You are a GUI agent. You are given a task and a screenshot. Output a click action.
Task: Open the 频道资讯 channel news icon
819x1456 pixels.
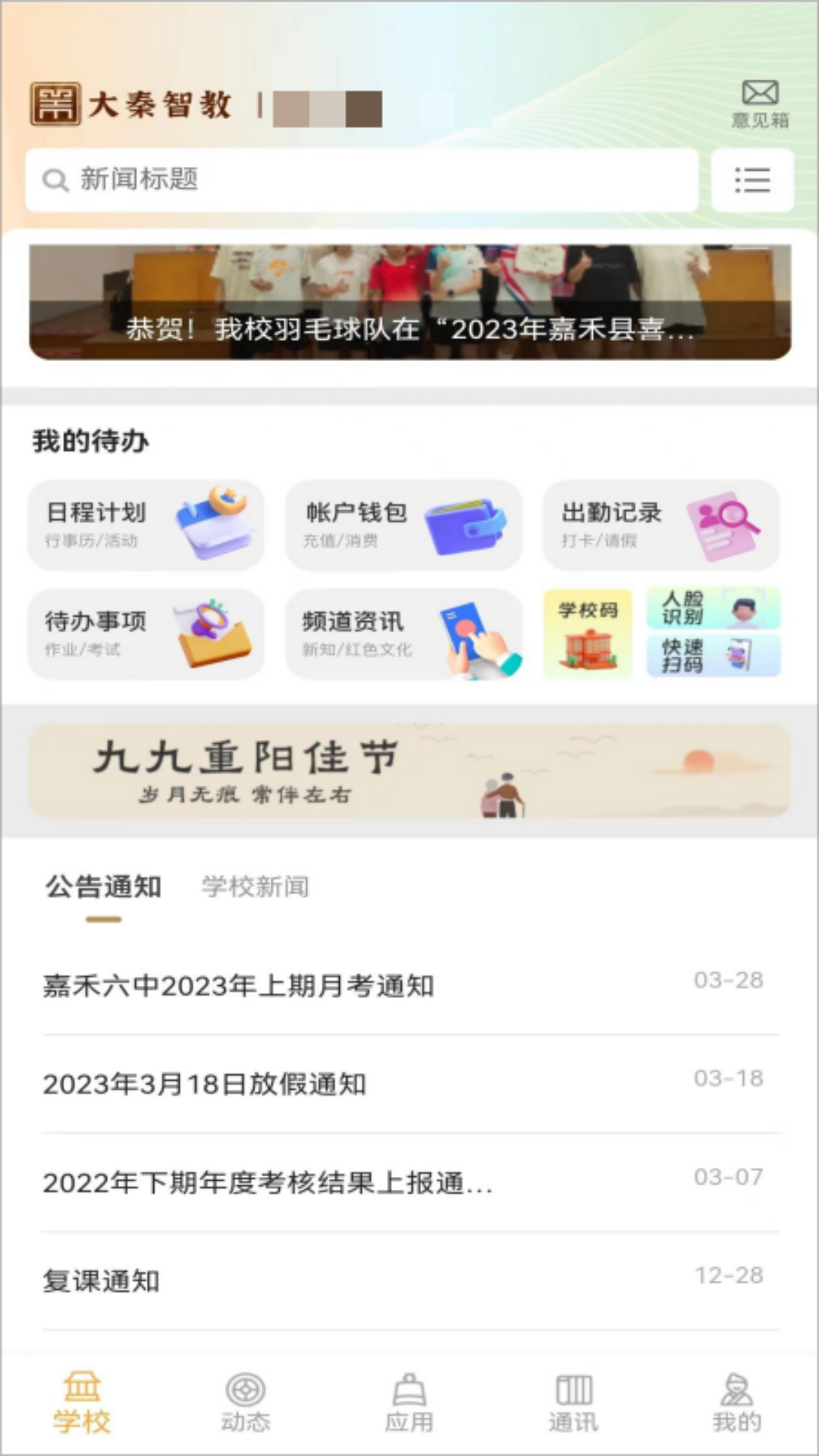coord(404,635)
